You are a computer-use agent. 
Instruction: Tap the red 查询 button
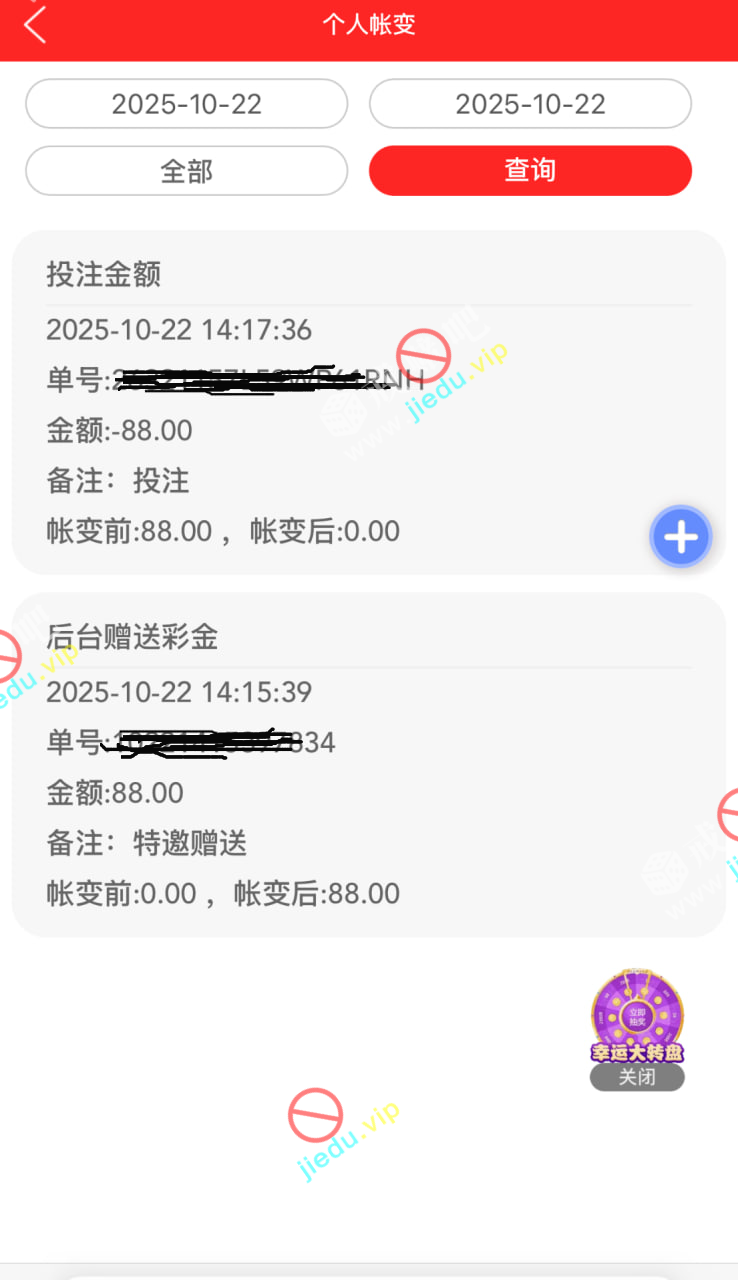coord(530,171)
